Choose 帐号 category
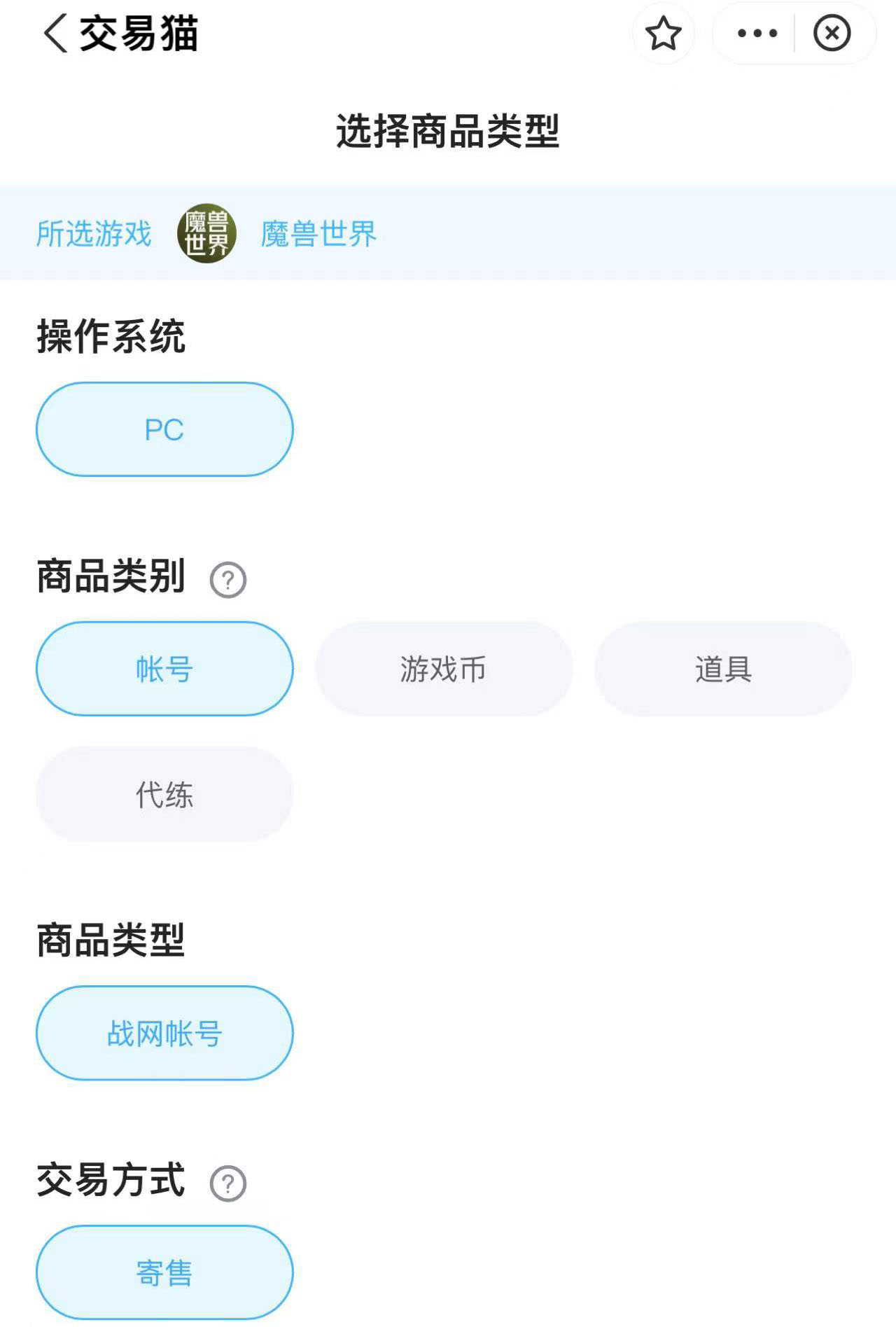Image resolution: width=896 pixels, height=1327 pixels. point(164,669)
